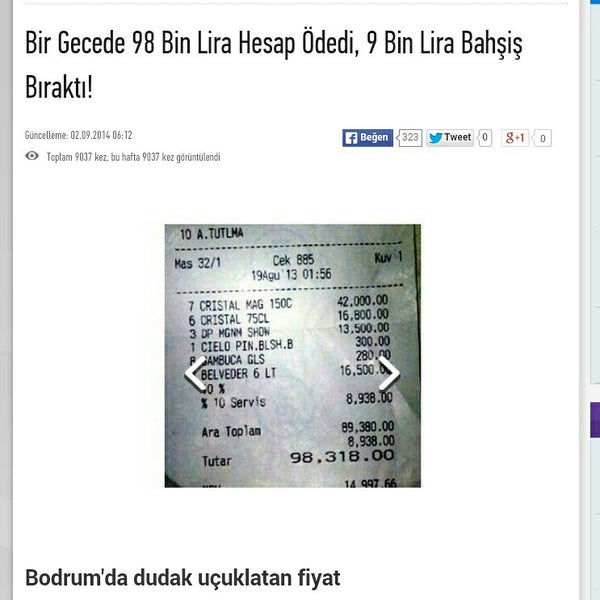Share the article via the Tweet button

click(x=450, y=138)
